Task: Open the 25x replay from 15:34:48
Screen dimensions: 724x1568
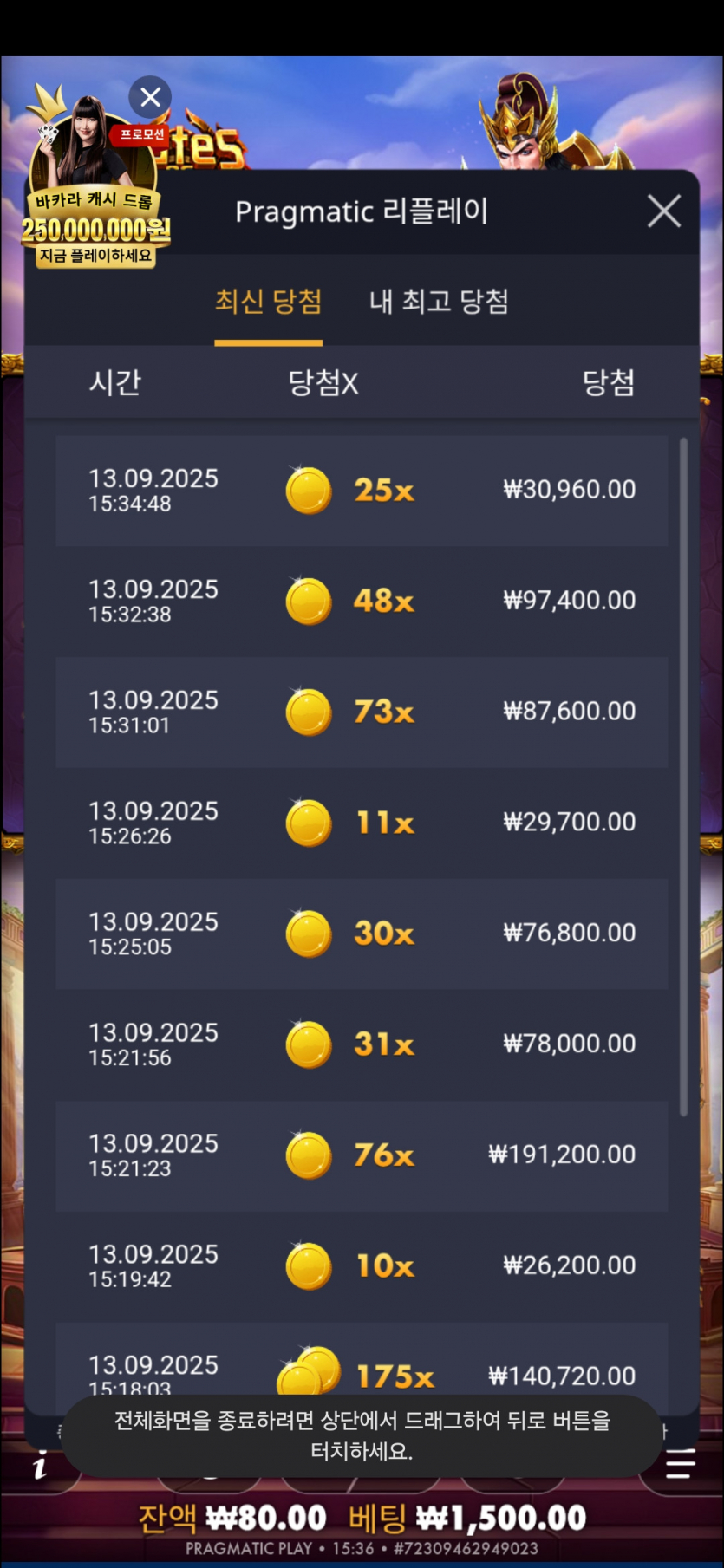Action: click(362, 491)
